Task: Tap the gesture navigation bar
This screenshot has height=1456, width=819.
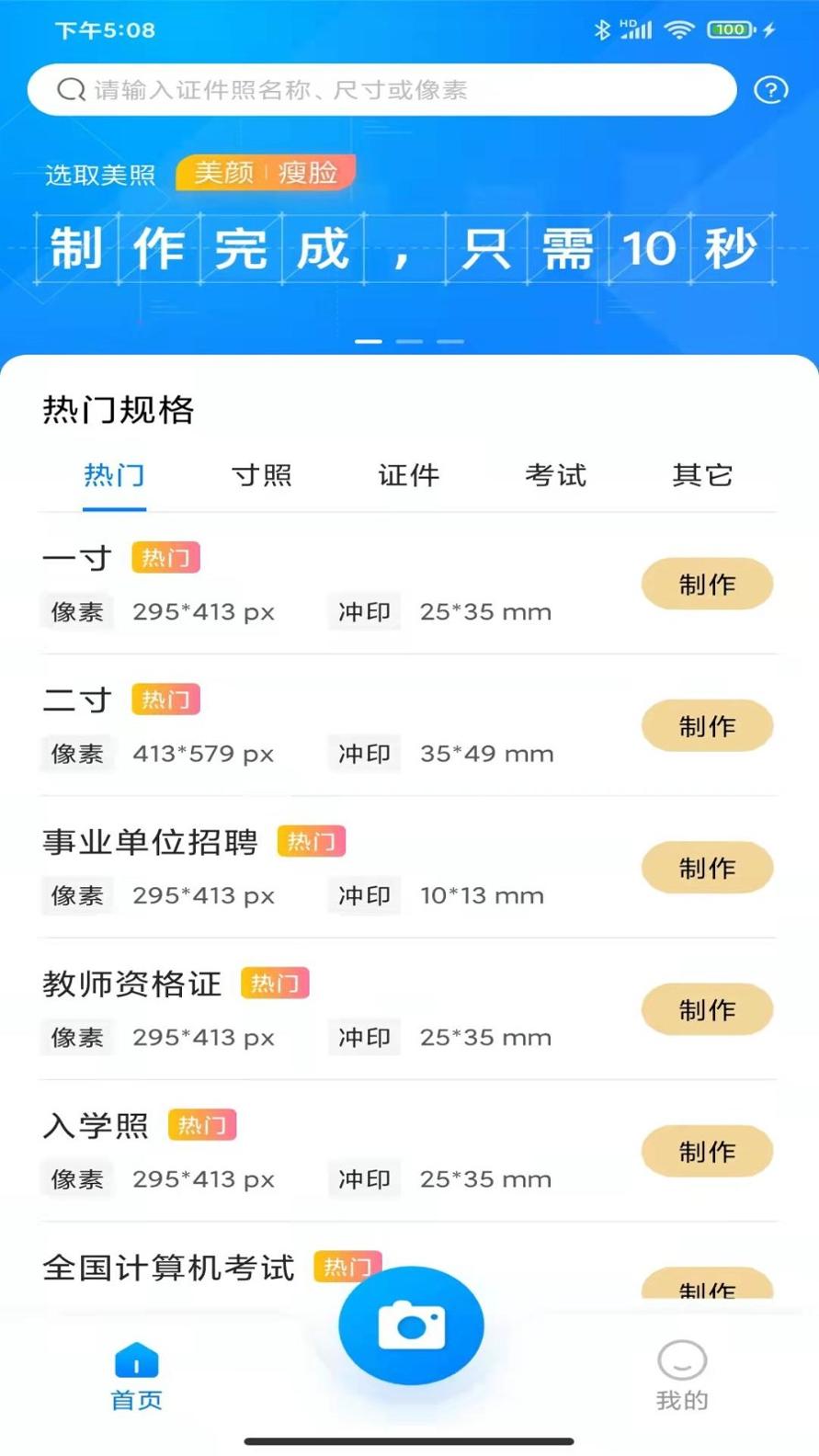Action: [409, 1442]
